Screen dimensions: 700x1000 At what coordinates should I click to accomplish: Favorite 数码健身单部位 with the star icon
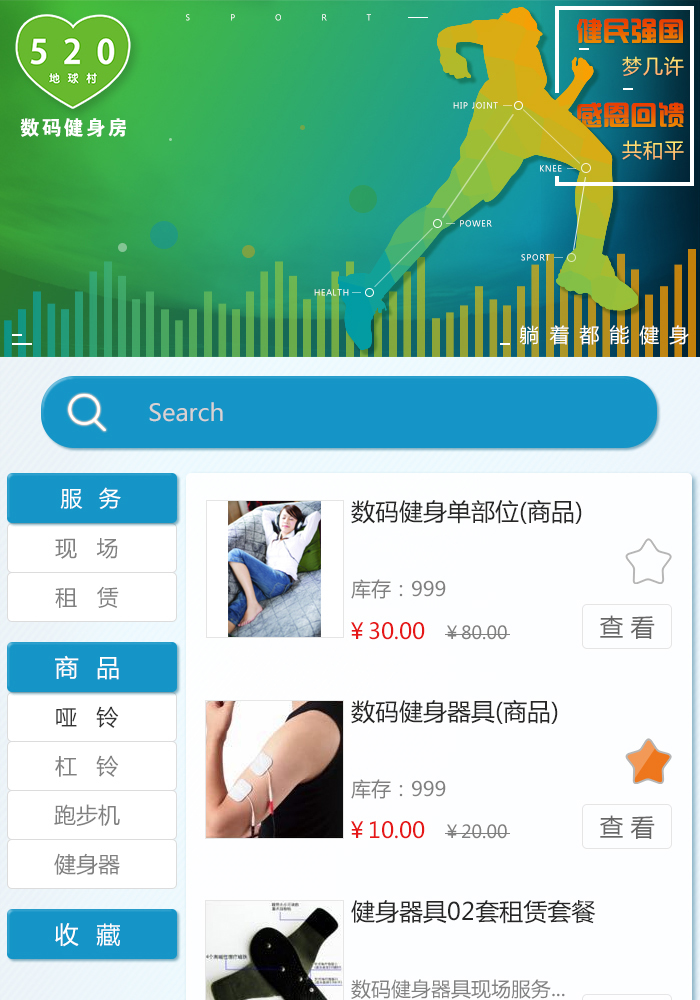tap(648, 562)
